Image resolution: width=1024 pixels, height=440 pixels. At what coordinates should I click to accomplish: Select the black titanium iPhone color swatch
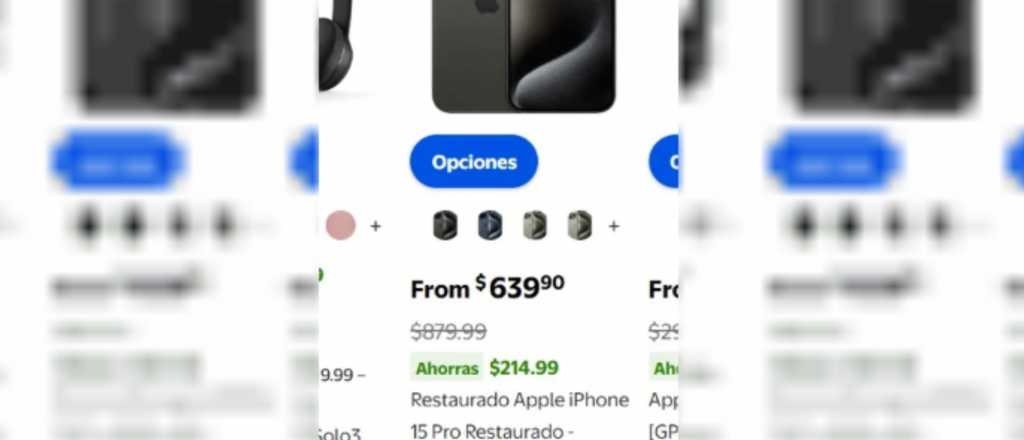pyautogui.click(x=445, y=226)
